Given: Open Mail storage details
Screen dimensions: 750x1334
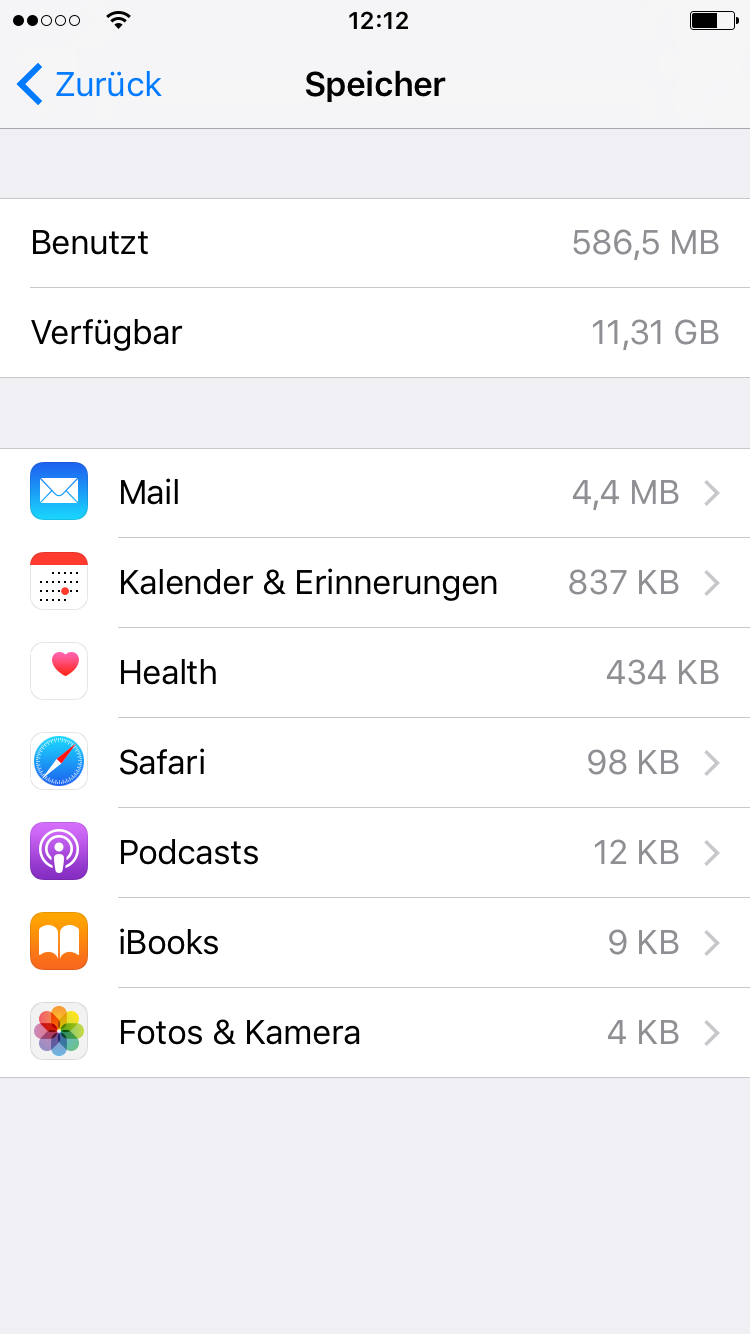Looking at the screenshot, I should 375,493.
